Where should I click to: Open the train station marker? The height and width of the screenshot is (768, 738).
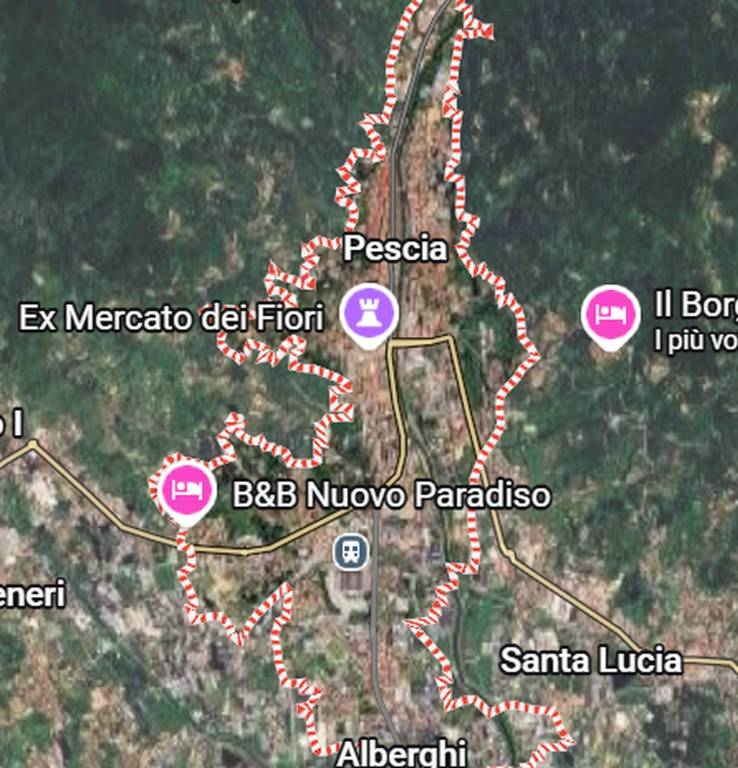351,549
